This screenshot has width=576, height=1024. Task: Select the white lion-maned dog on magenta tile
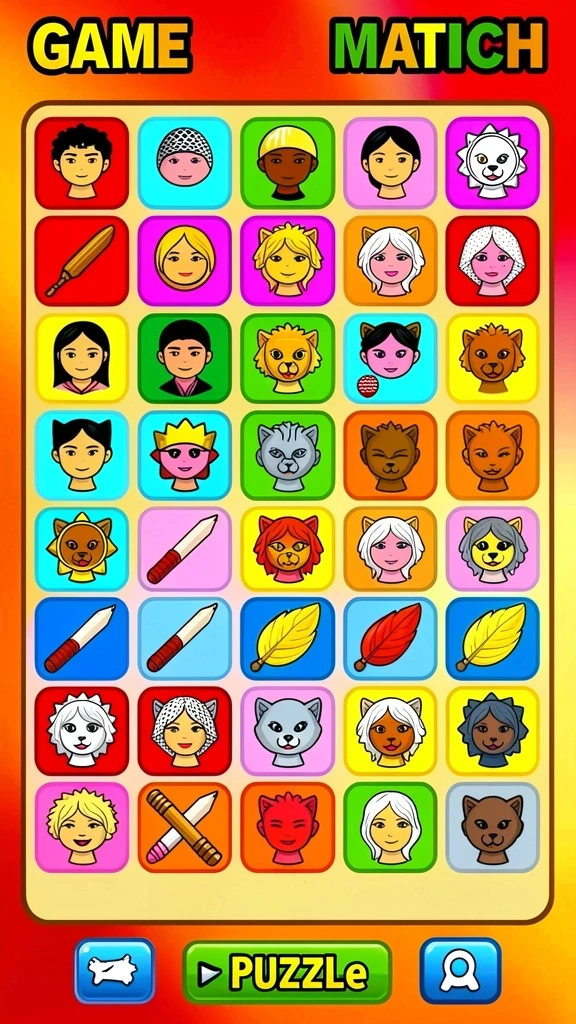492,163
